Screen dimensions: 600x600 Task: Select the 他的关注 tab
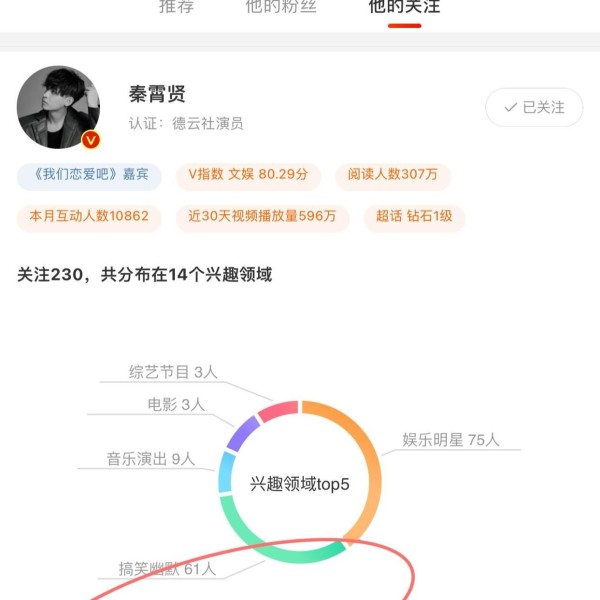(x=404, y=7)
